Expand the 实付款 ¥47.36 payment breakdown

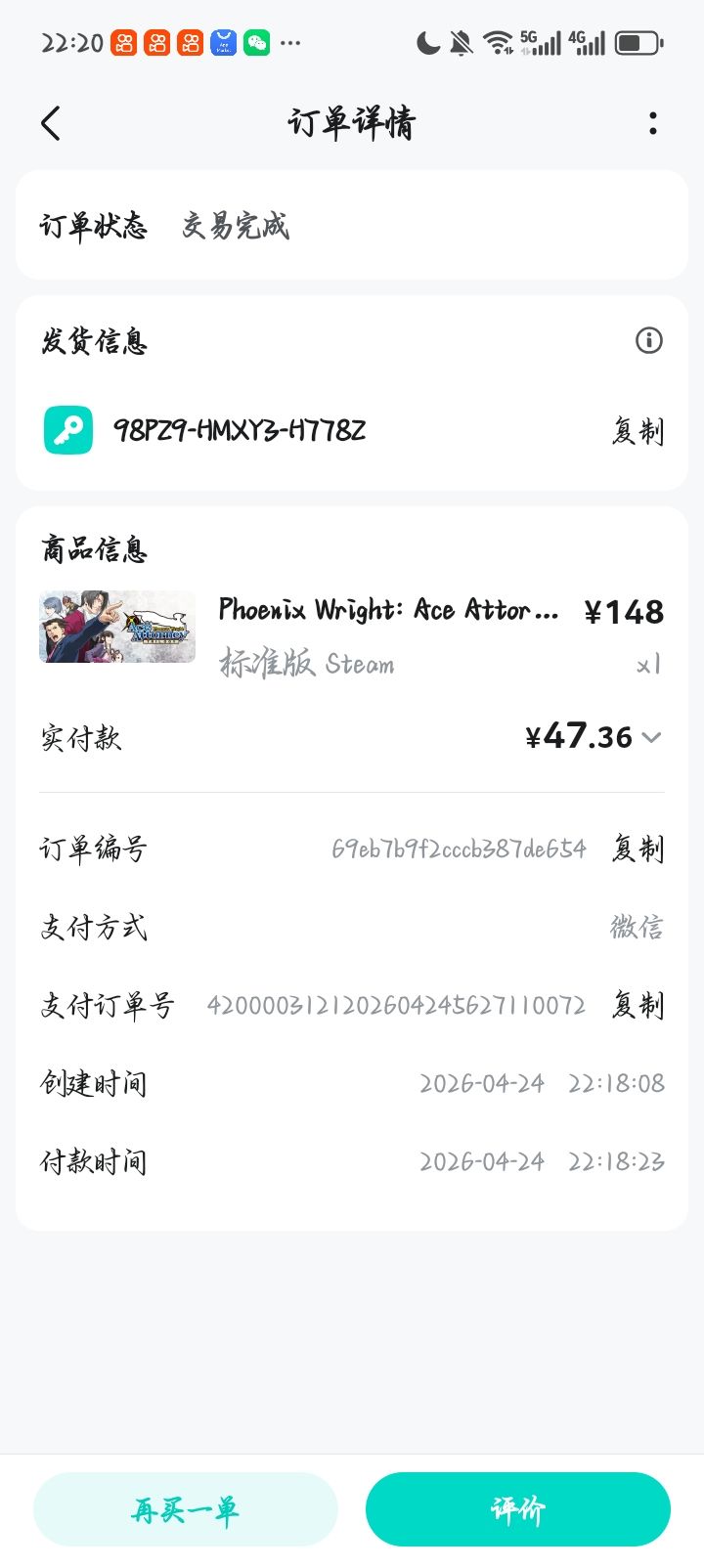[652, 737]
